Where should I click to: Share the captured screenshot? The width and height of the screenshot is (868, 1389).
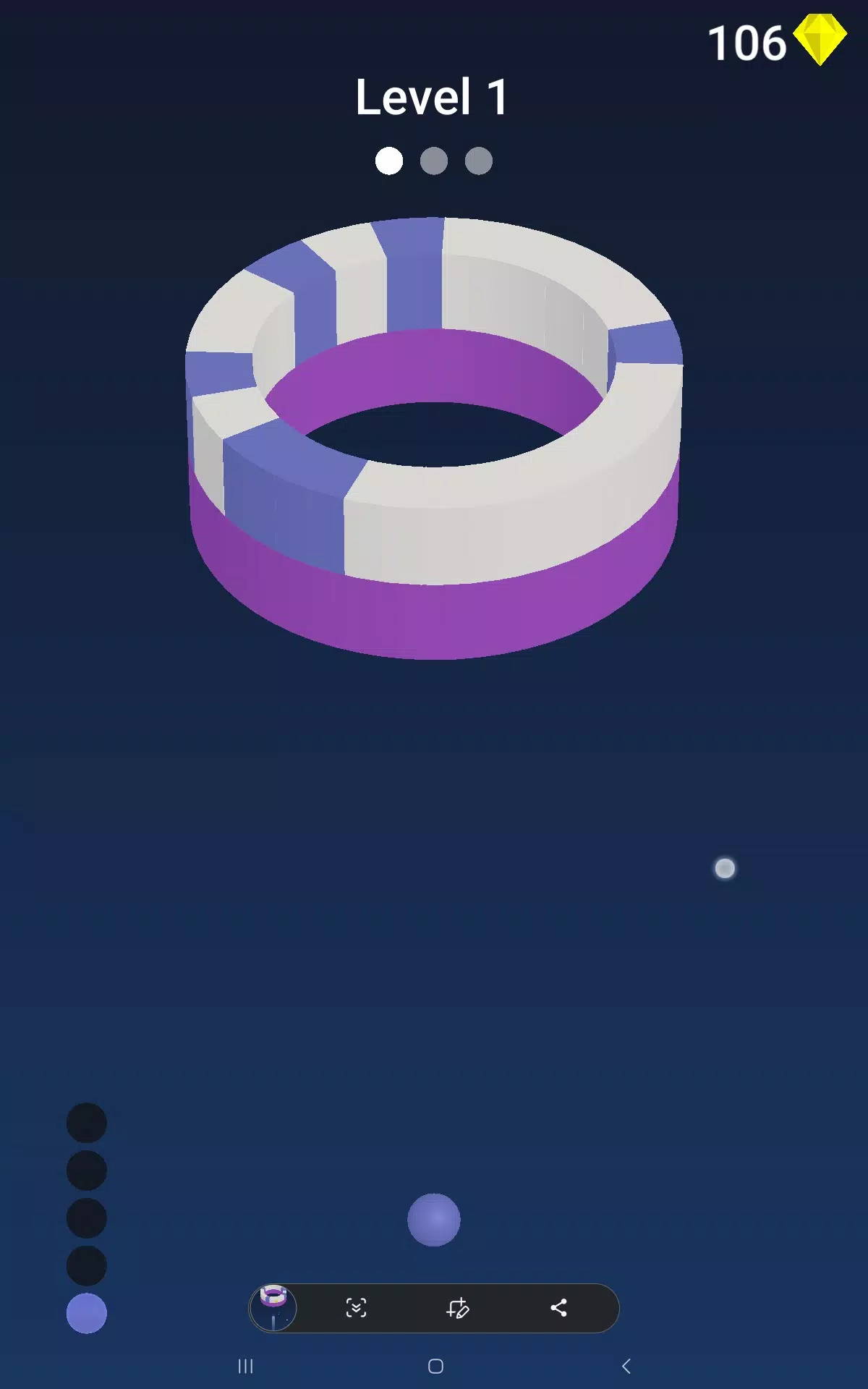pos(558,1307)
